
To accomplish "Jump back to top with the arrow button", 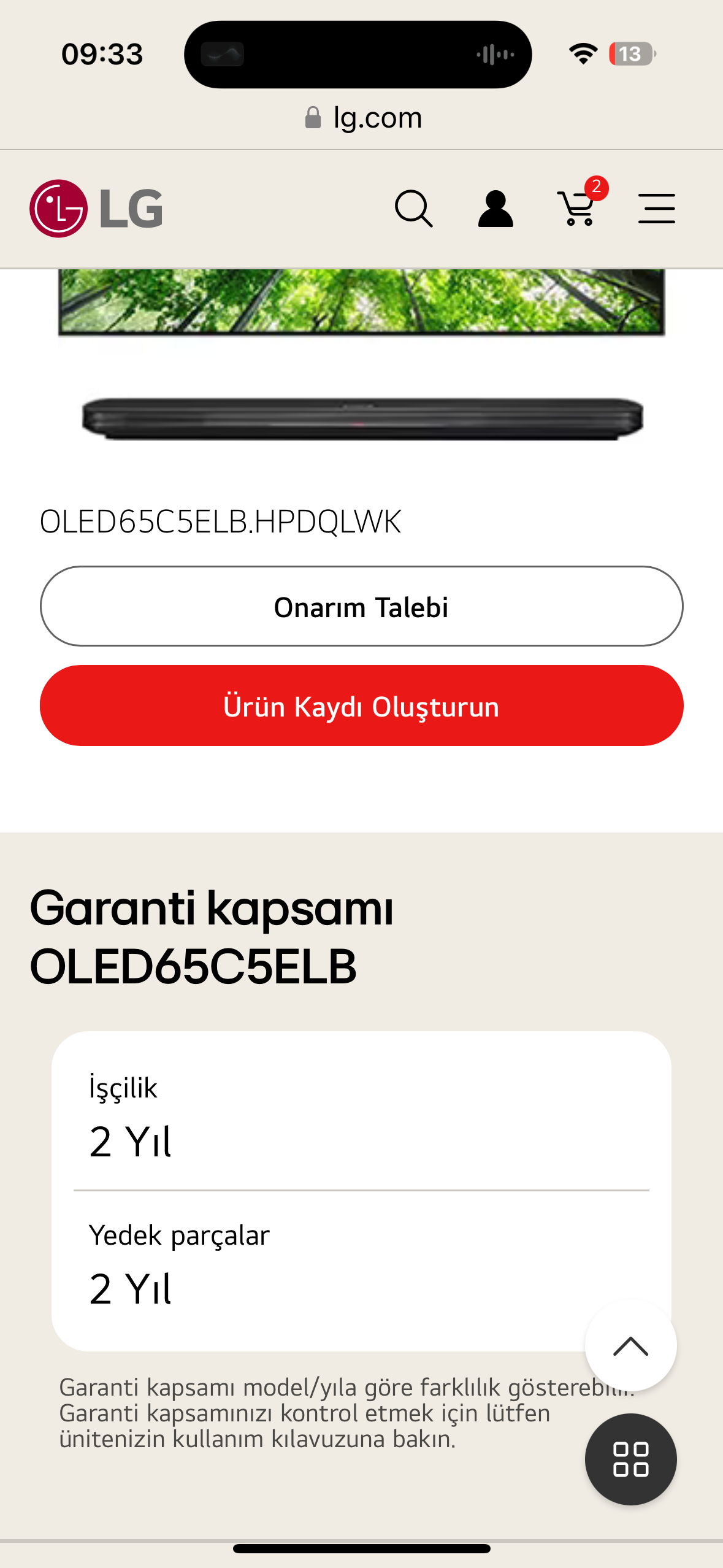I will click(630, 1346).
